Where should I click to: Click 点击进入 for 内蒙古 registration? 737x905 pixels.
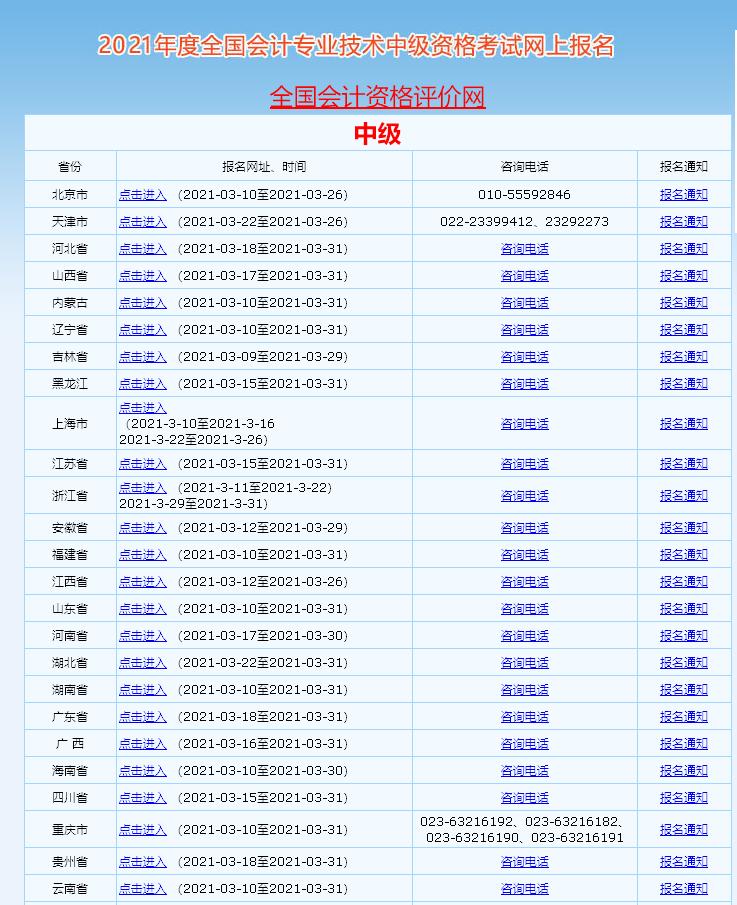point(142,302)
